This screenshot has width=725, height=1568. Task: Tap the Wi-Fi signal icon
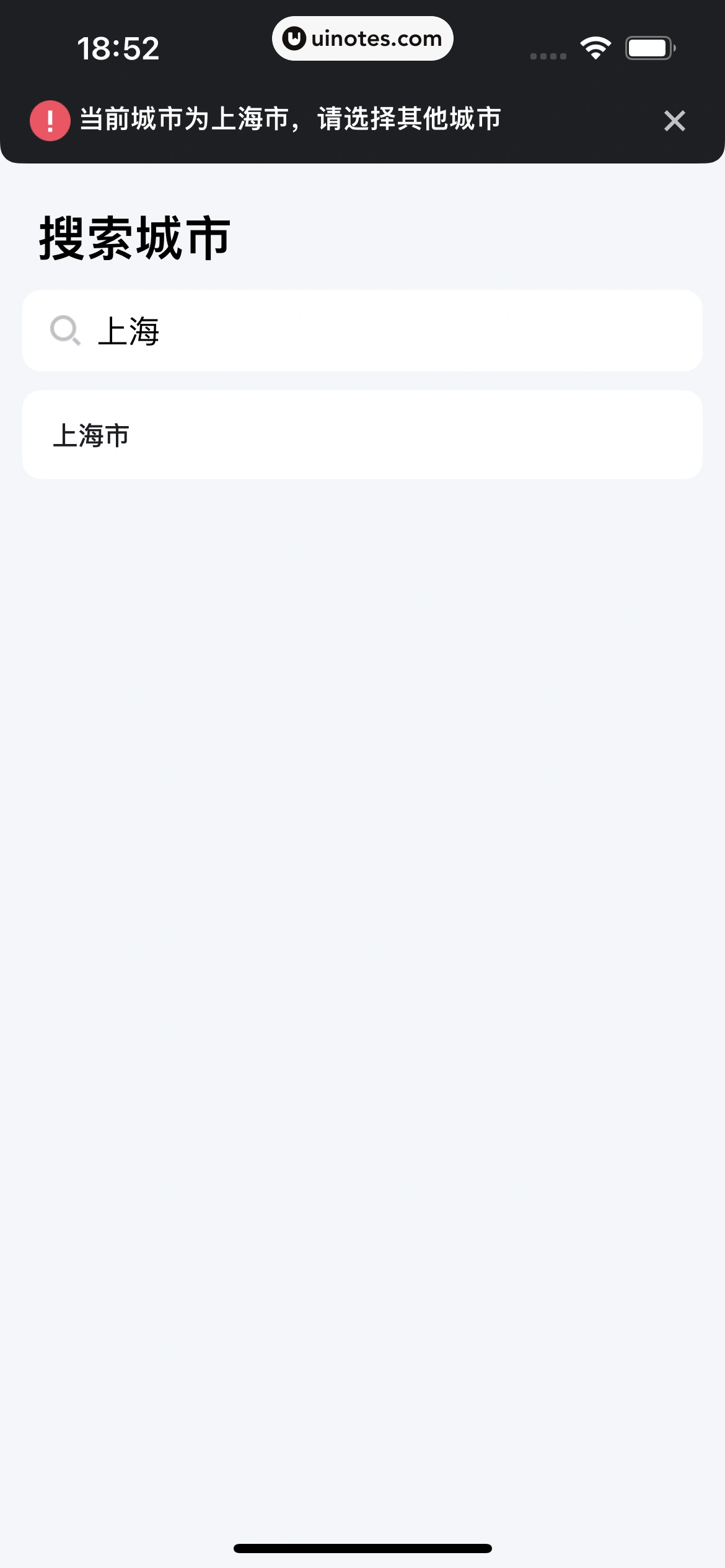pos(596,46)
